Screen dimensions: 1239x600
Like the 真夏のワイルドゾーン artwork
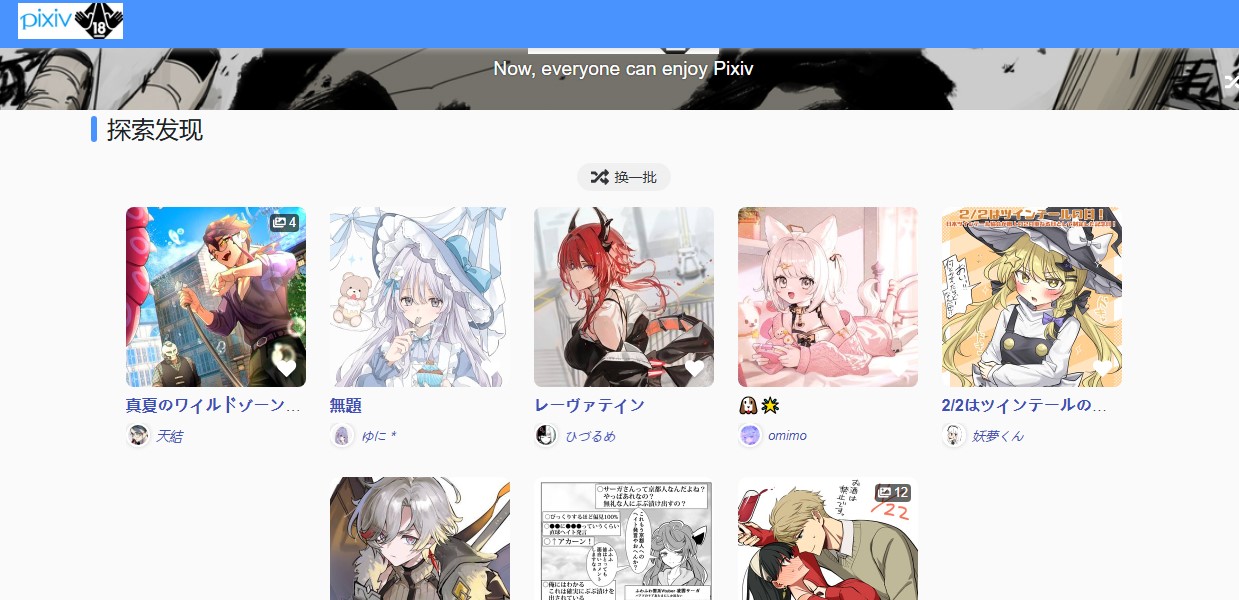tap(286, 367)
